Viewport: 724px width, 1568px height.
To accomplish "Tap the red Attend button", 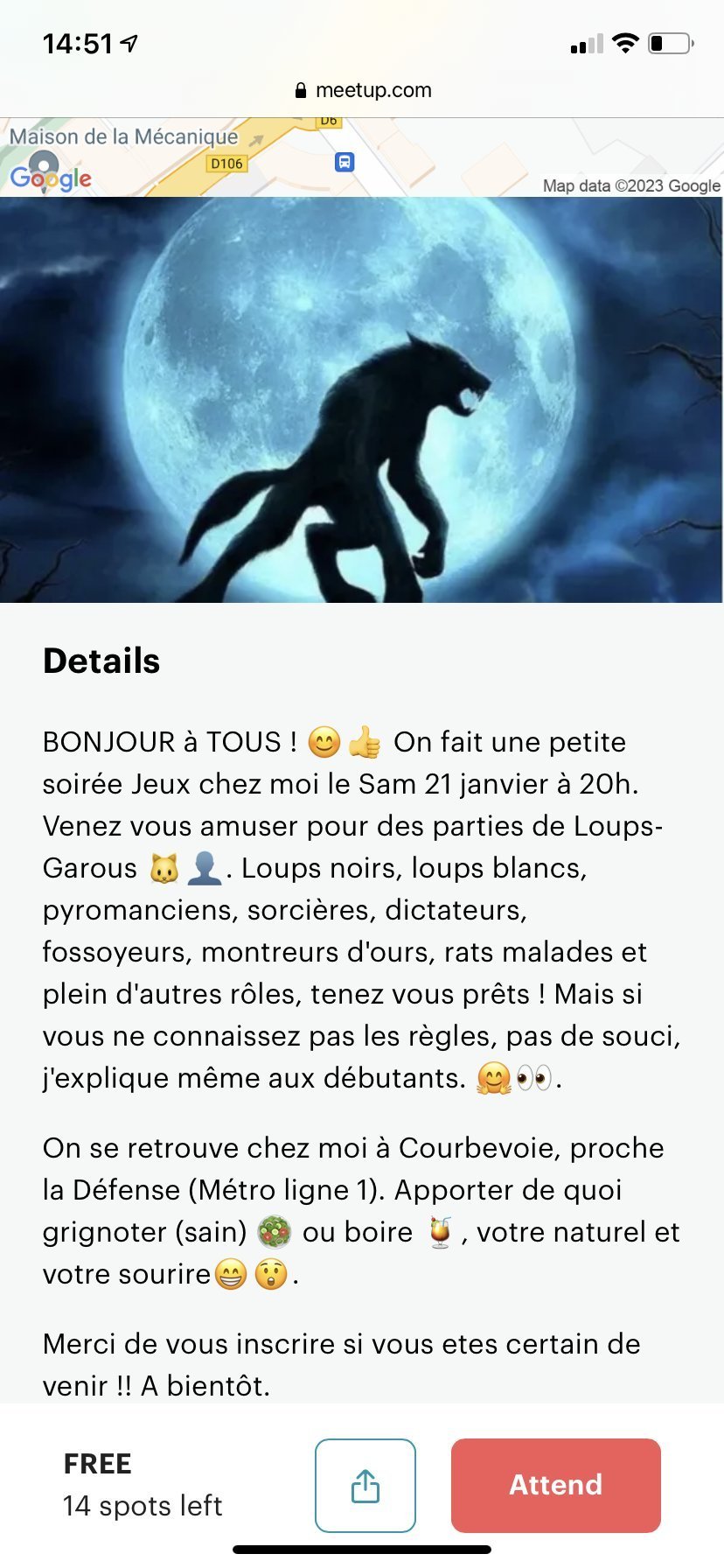I will (x=555, y=1485).
